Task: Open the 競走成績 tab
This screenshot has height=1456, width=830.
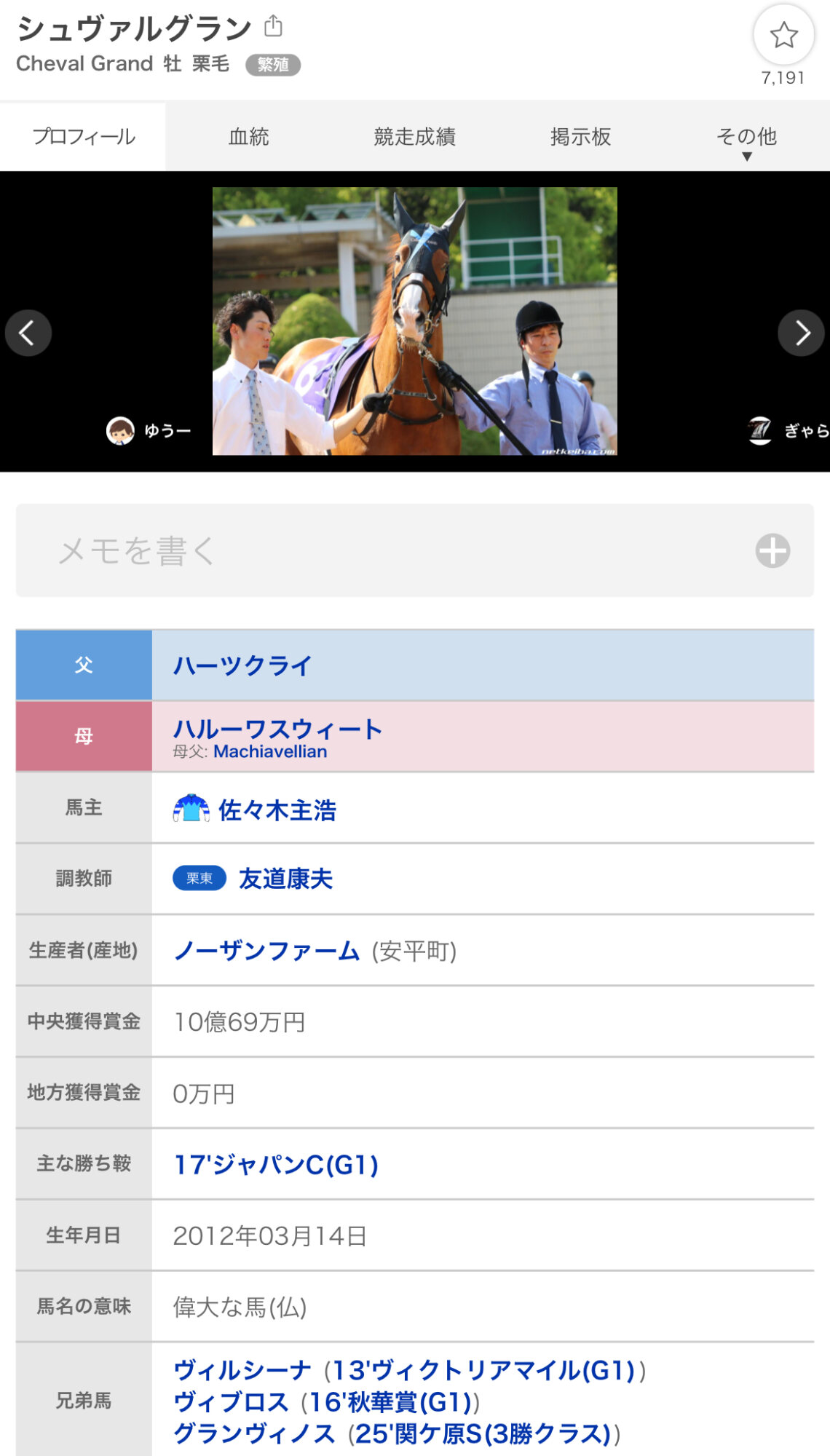Action: 414,137
